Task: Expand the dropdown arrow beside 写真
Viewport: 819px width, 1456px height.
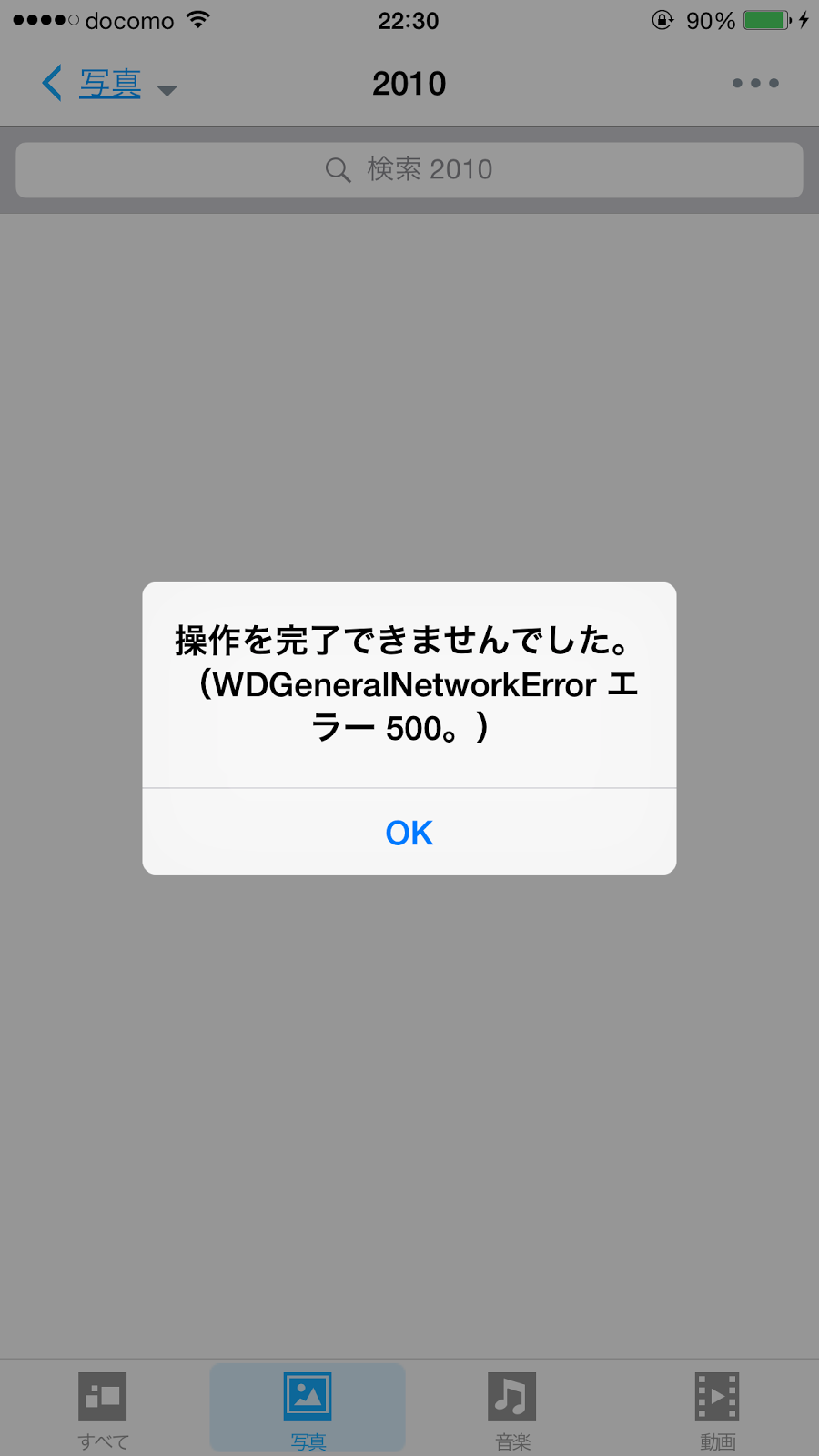Action: tap(167, 90)
